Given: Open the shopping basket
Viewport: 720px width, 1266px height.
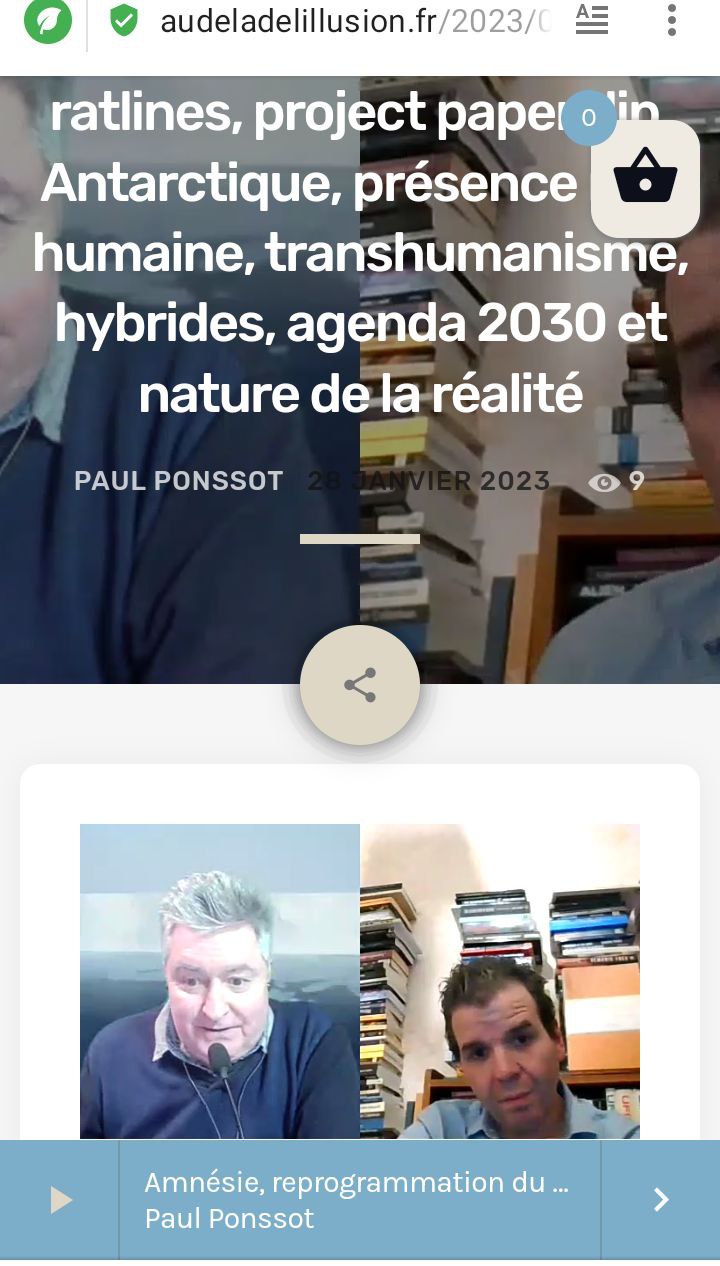Looking at the screenshot, I should pos(645,178).
